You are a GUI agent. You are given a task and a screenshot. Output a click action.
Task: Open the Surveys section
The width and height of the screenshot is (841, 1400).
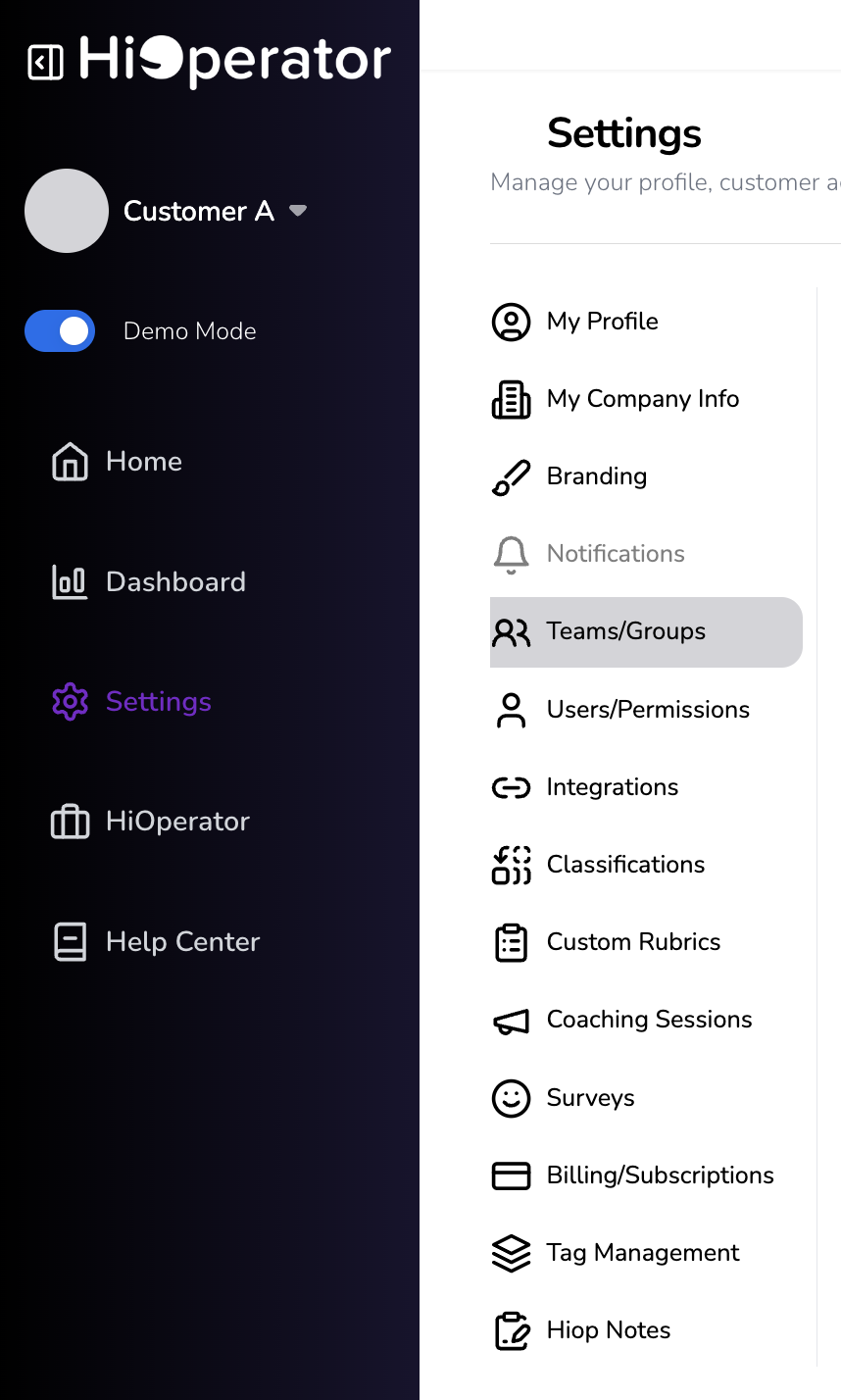590,1098
